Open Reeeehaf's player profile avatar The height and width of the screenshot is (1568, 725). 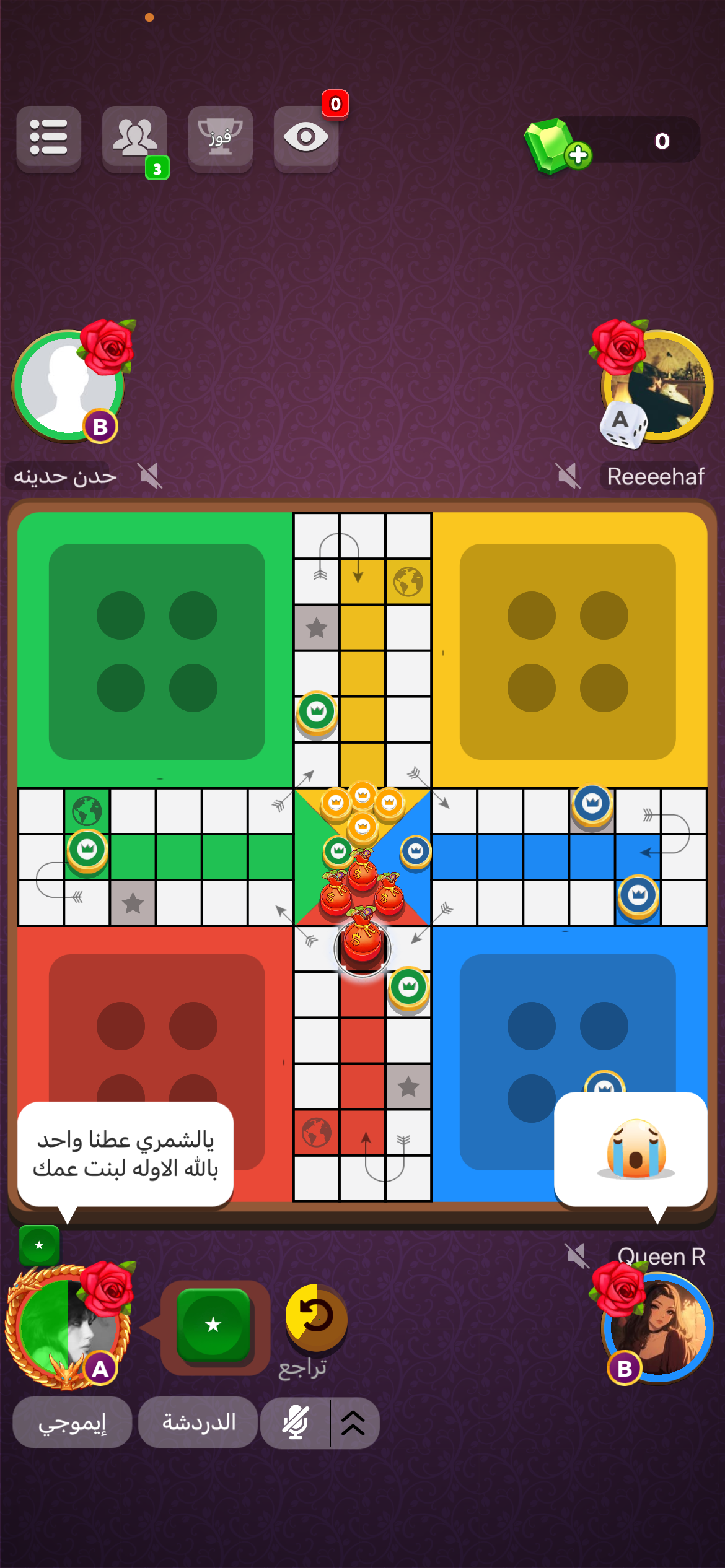(658, 386)
